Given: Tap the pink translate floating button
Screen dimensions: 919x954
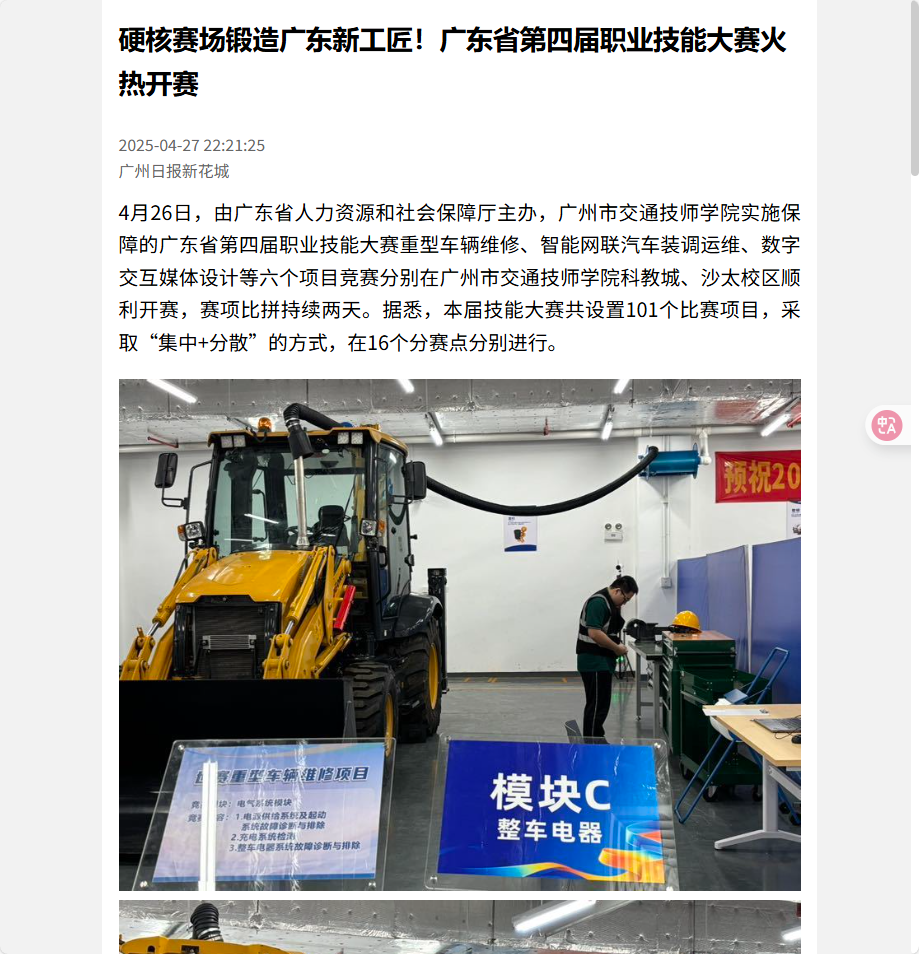Looking at the screenshot, I should point(887,426).
